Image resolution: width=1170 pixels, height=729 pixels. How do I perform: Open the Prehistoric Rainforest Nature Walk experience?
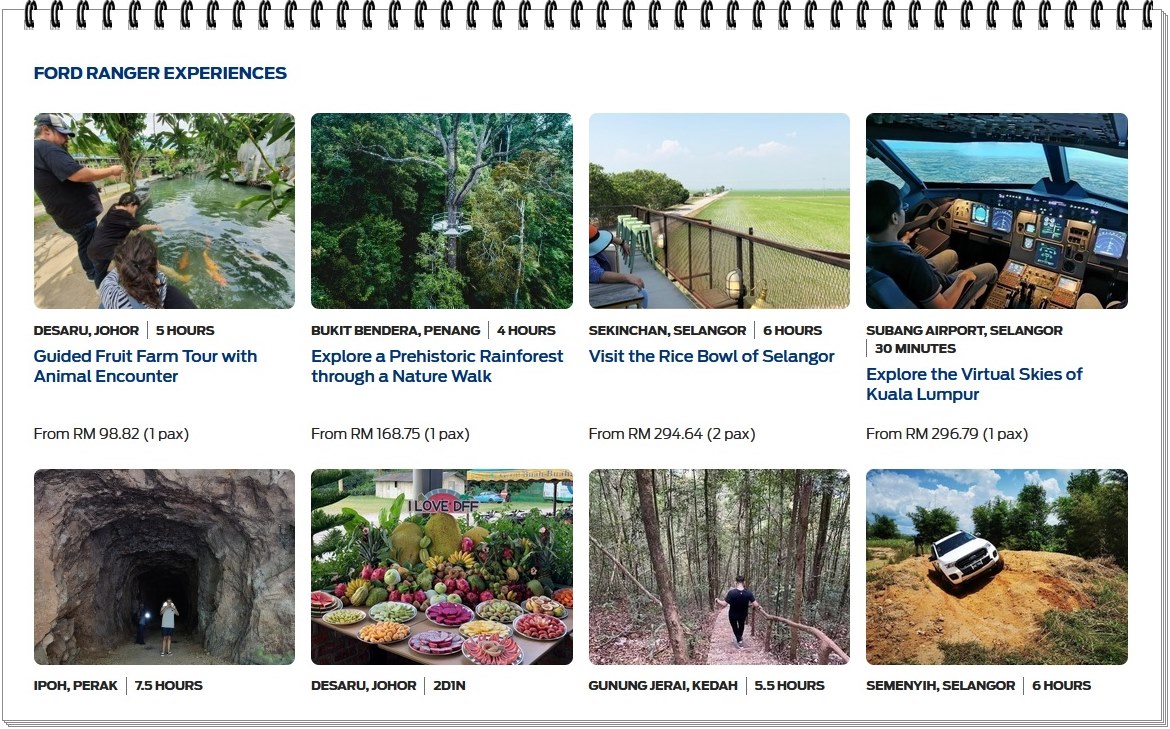coord(437,366)
